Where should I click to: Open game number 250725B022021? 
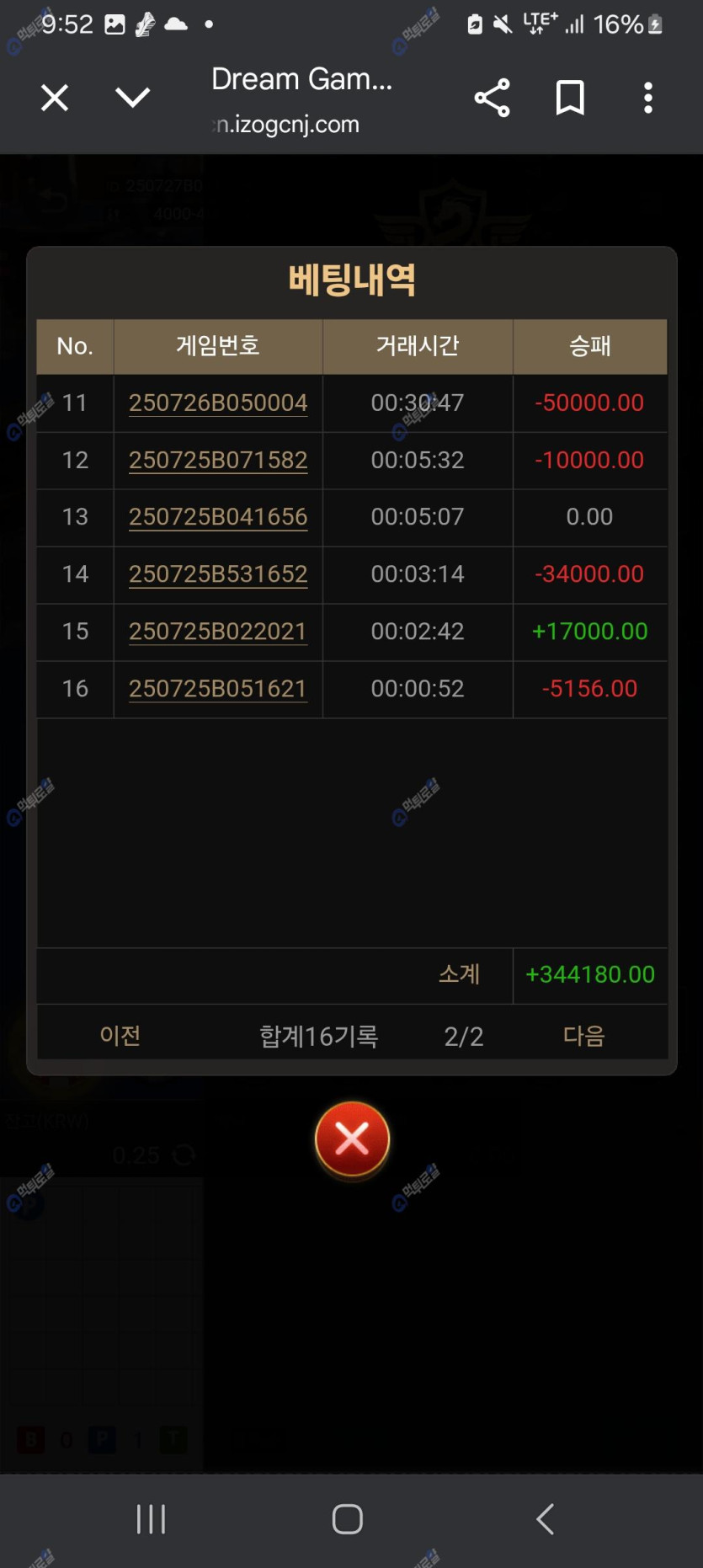pos(218,631)
